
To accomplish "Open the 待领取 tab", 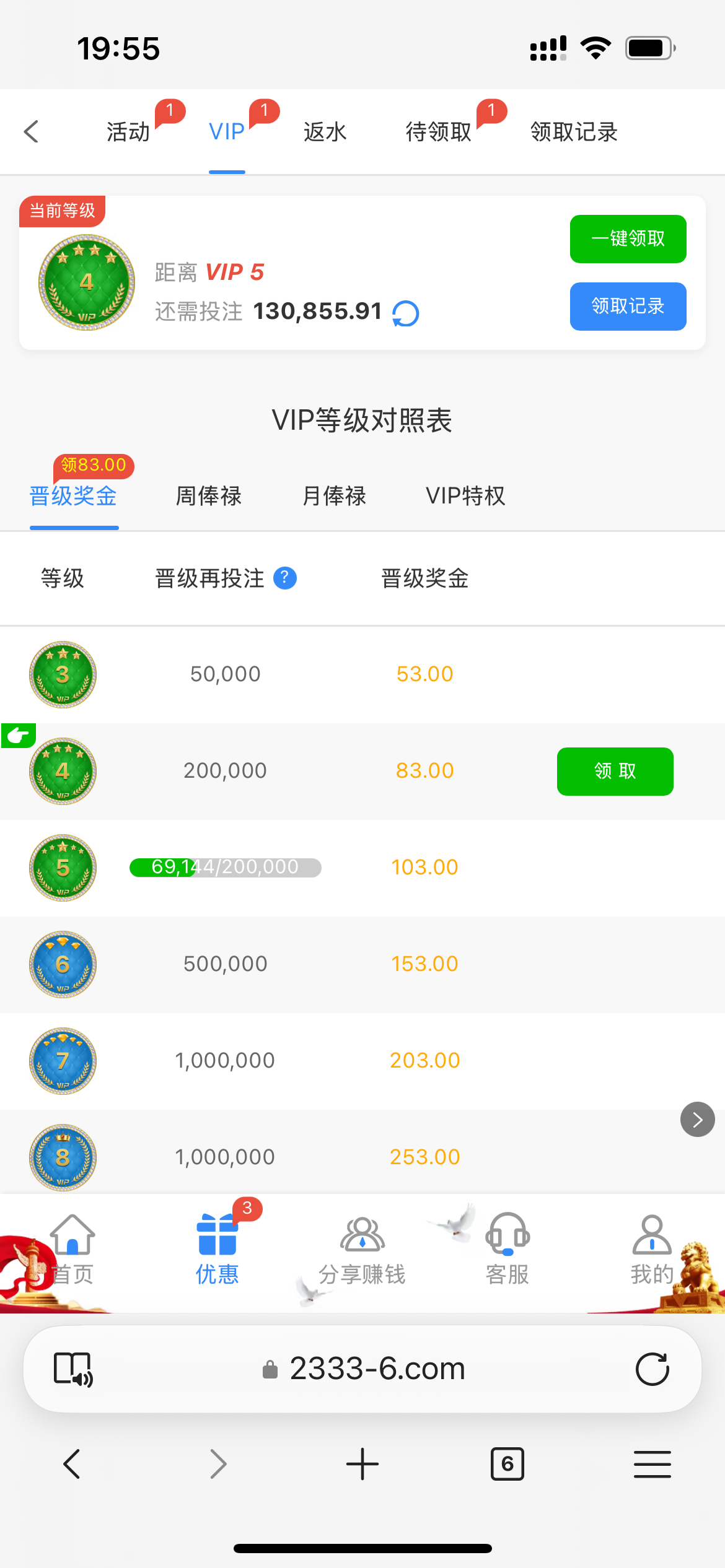I will click(438, 131).
